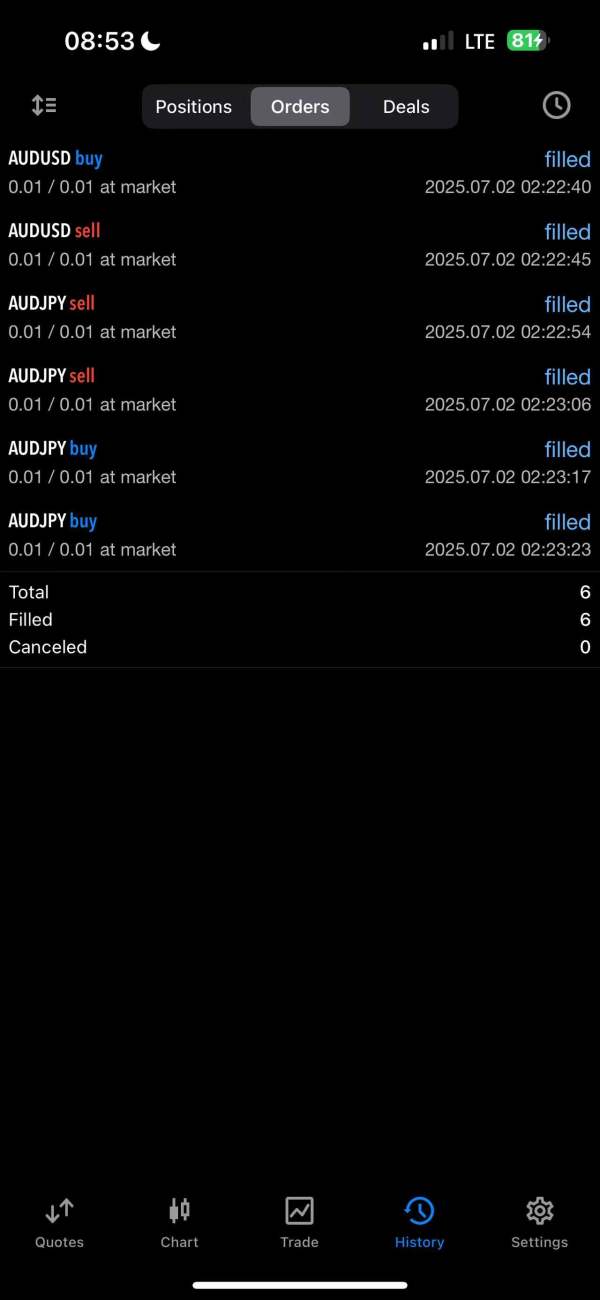Image resolution: width=600 pixels, height=1300 pixels.
Task: Switch to the Deals segment
Action: tap(406, 107)
